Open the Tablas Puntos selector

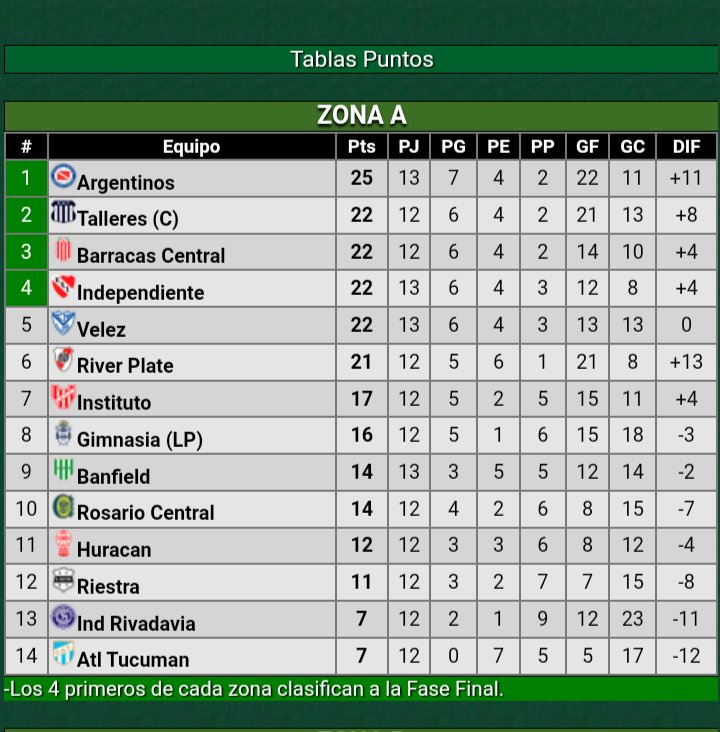[x=361, y=59]
